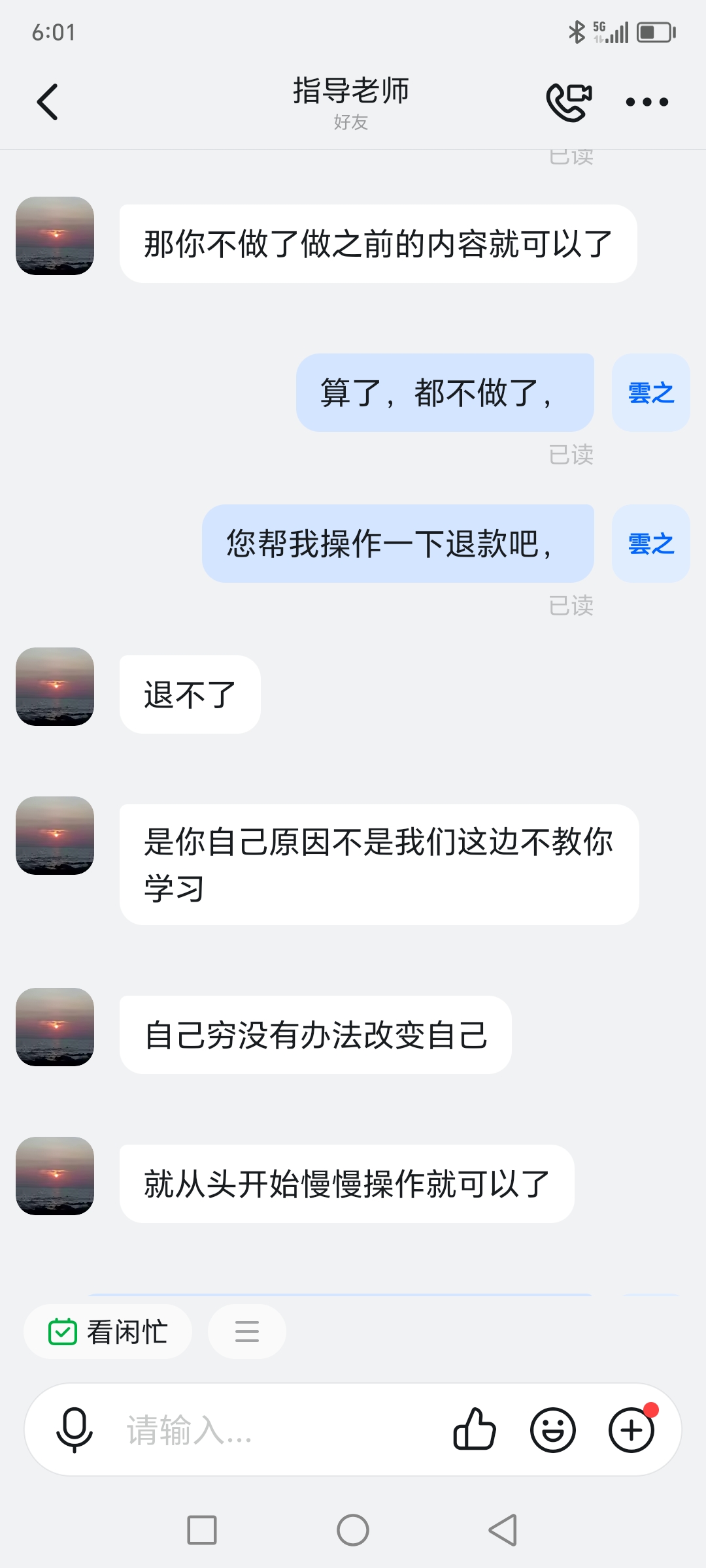
Task: Open the recent apps overview
Action: tap(202, 1530)
